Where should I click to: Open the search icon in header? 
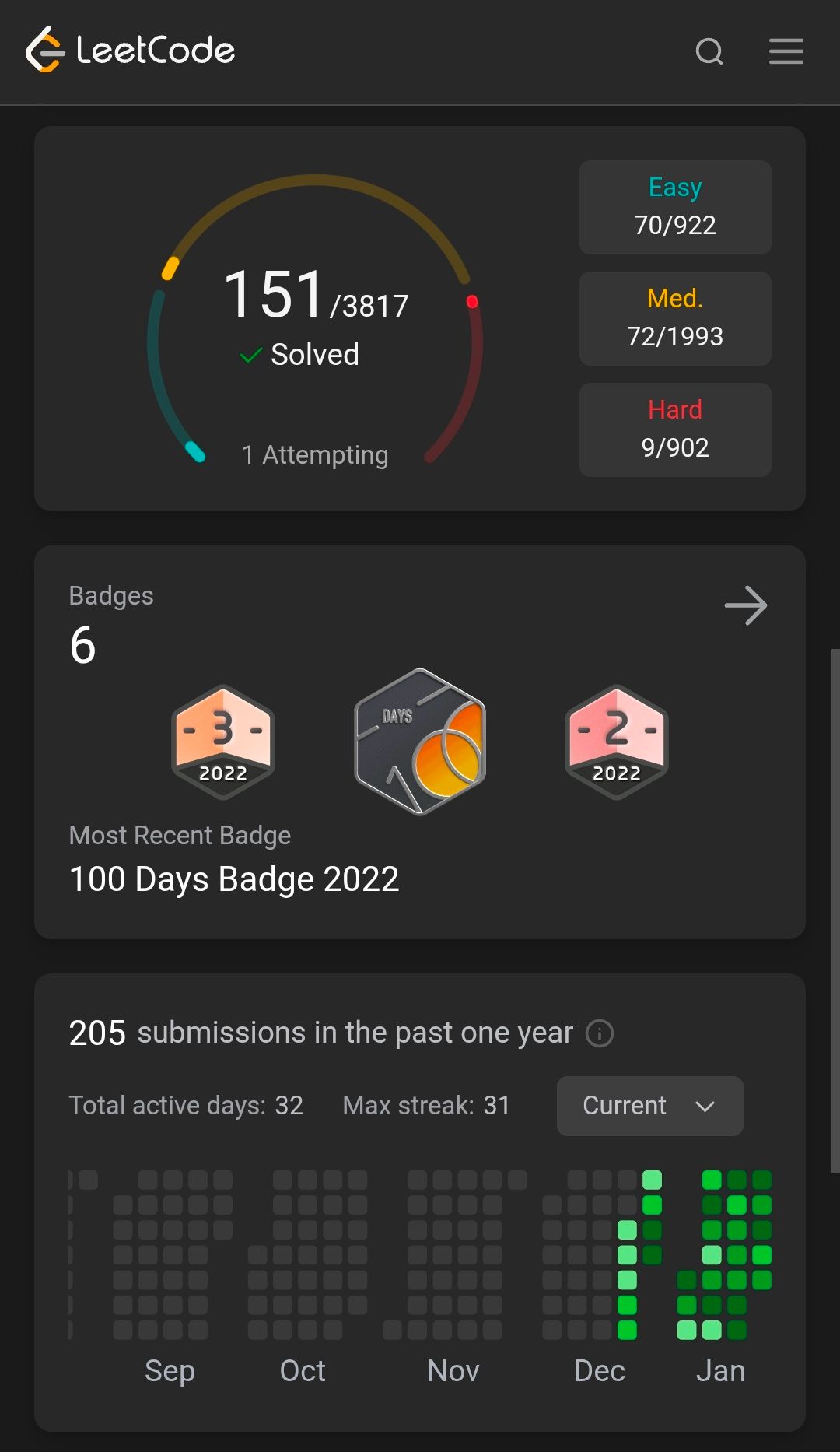709,51
